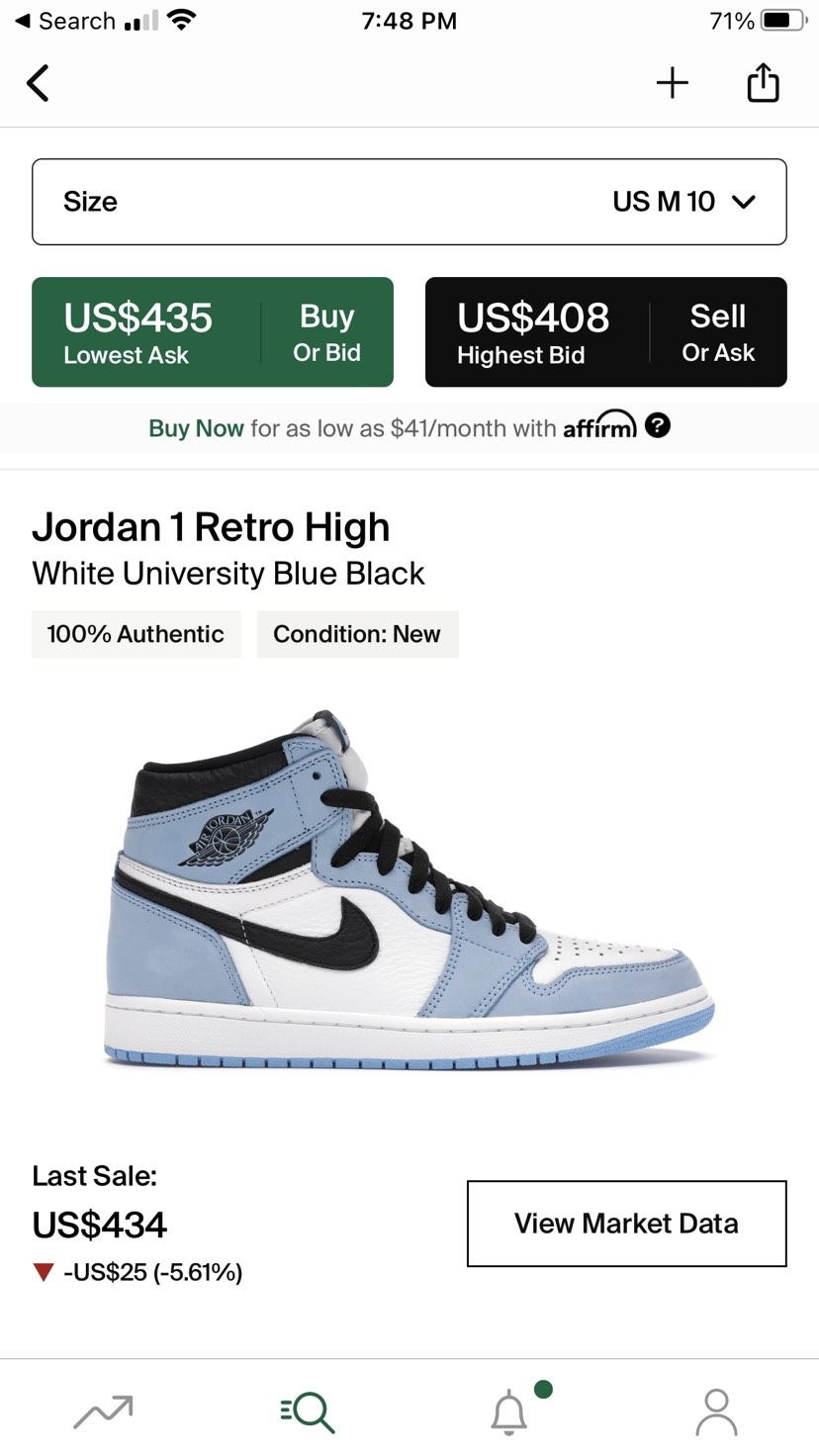819x1456 pixels.
Task: Tap the green Buy or Bid button
Action: click(213, 332)
